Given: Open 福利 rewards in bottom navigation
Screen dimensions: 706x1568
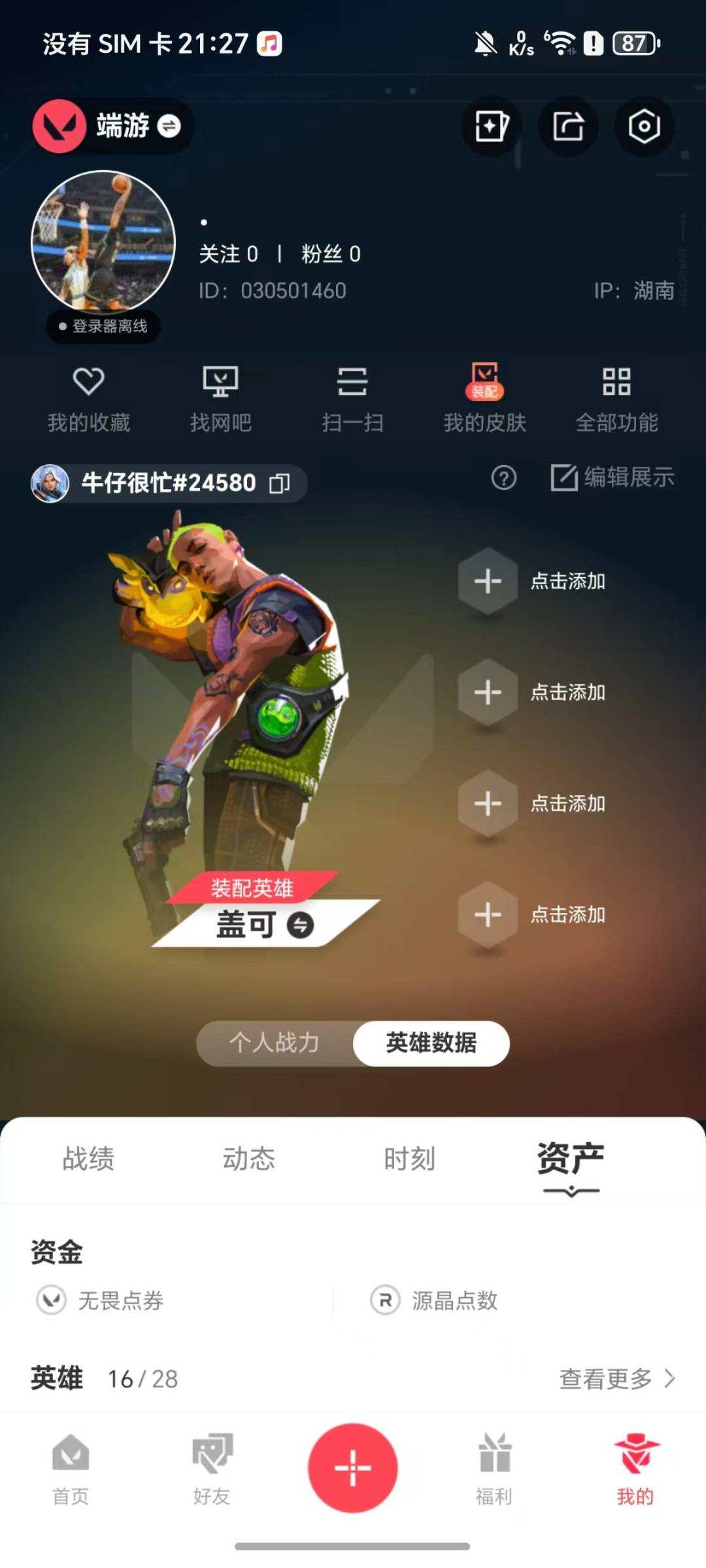Looking at the screenshot, I should click(495, 1471).
